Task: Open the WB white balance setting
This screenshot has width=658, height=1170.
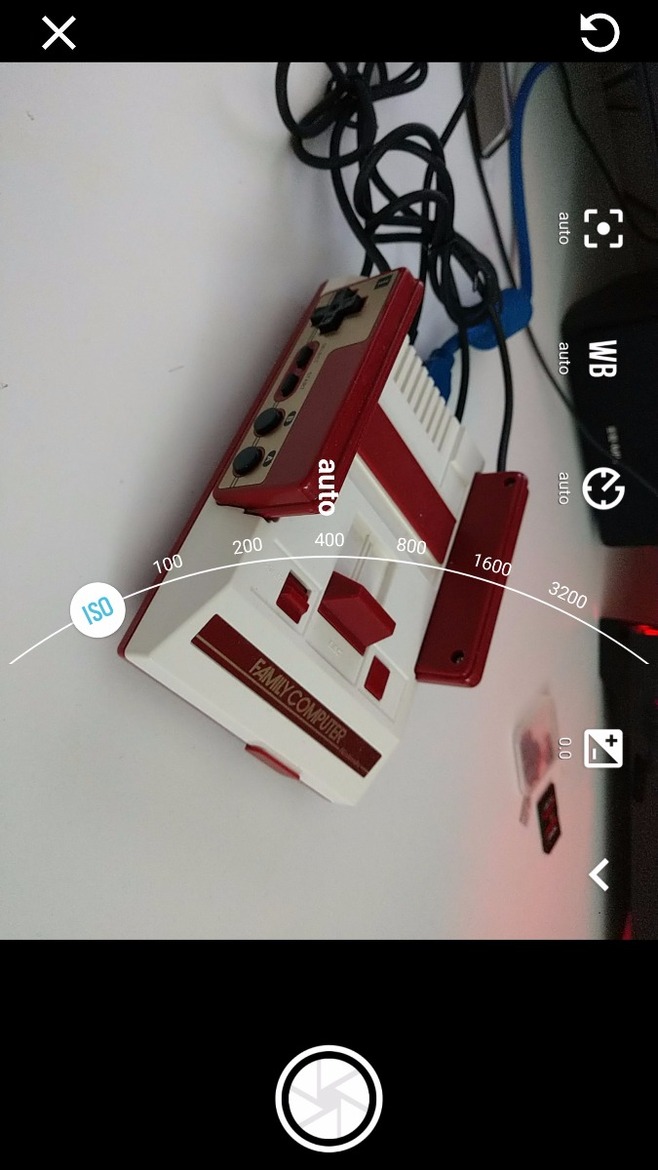Action: pos(602,358)
